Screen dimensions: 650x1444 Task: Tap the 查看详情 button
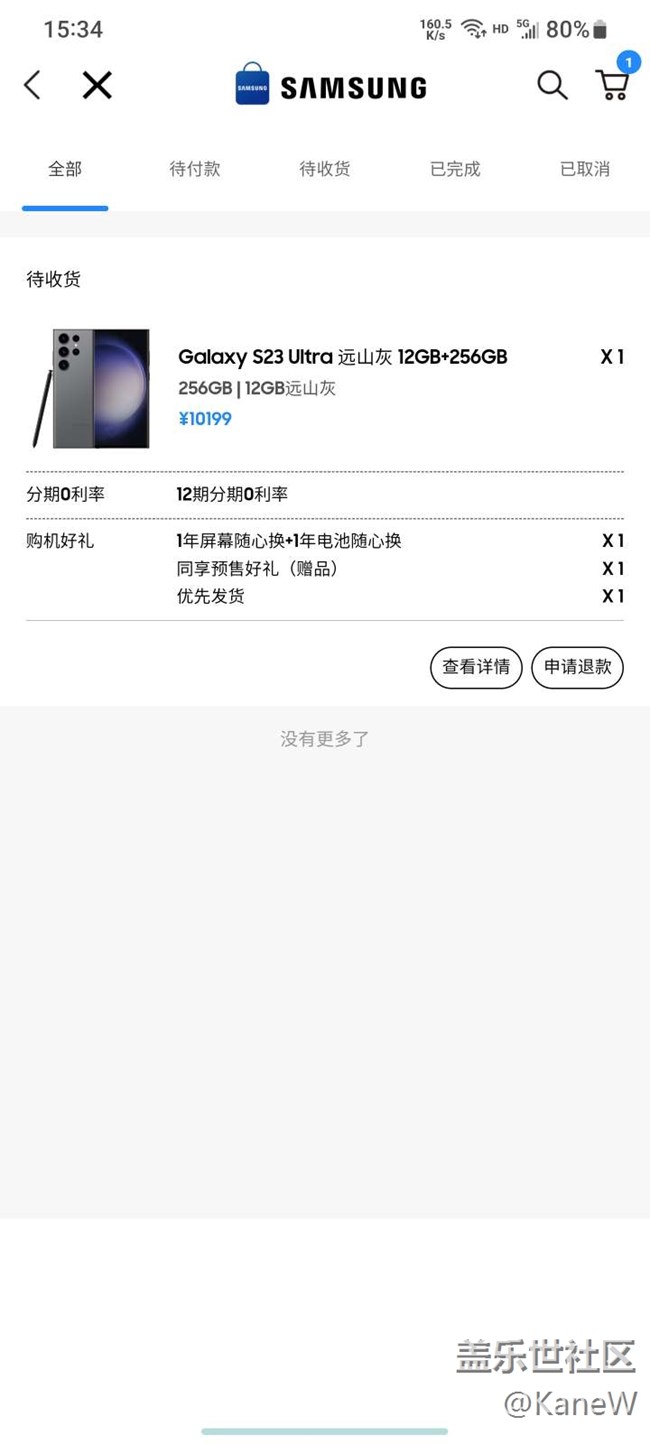click(x=476, y=667)
